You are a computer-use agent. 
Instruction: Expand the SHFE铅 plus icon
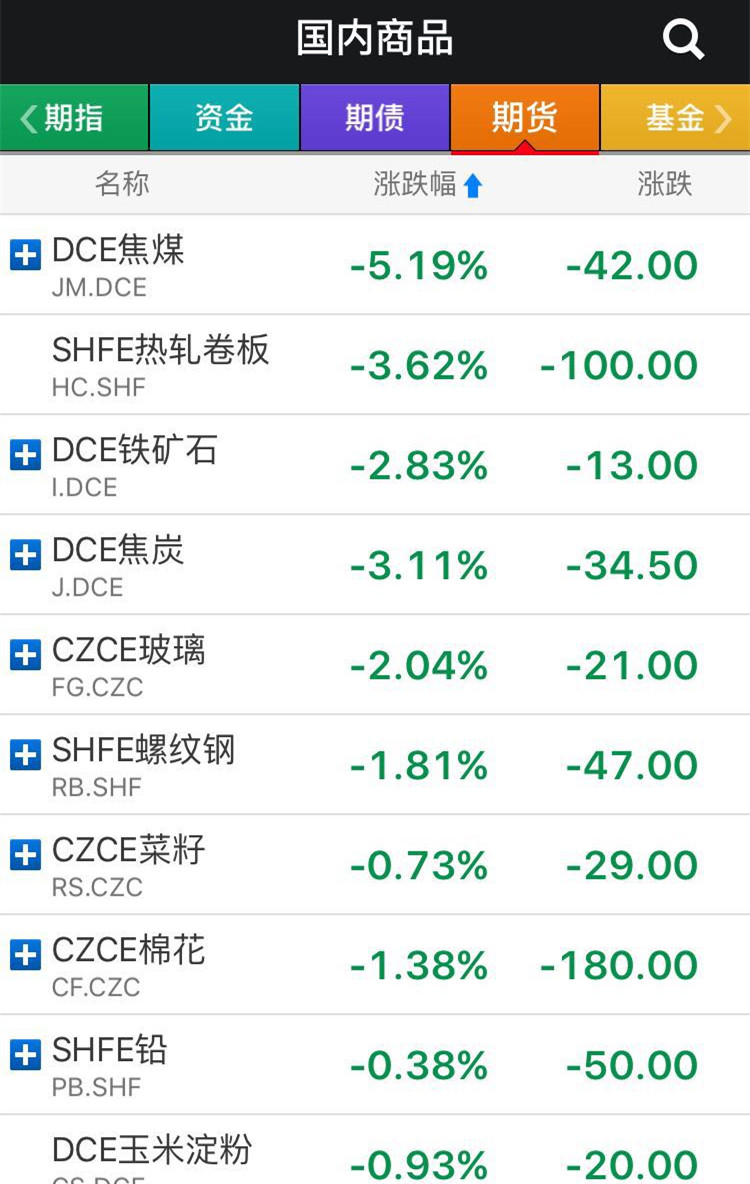coord(25,1055)
